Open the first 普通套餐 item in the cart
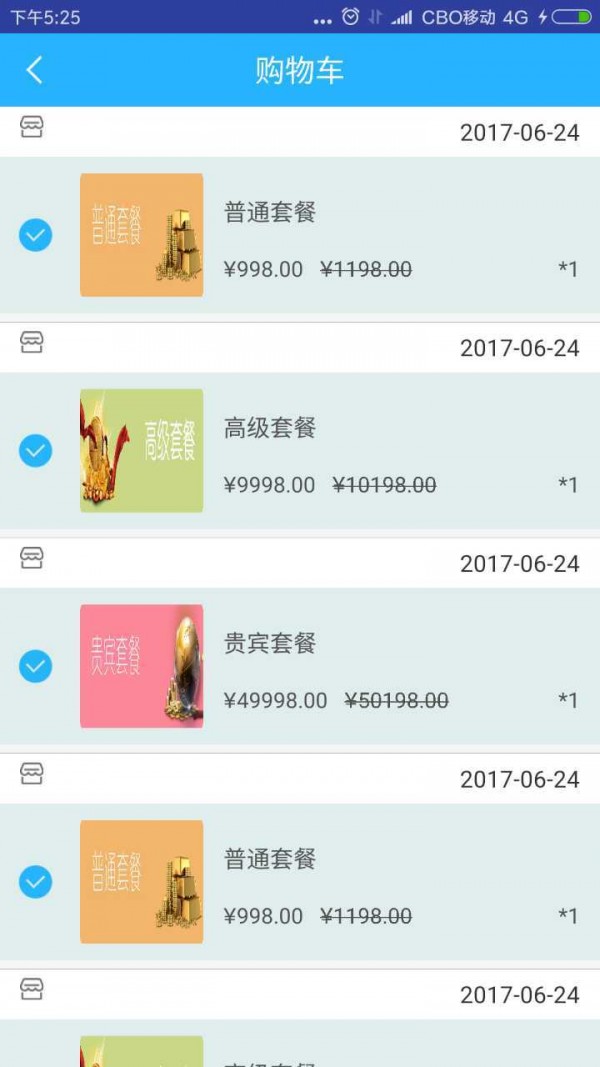Image resolution: width=600 pixels, height=1067 pixels. tap(270, 213)
